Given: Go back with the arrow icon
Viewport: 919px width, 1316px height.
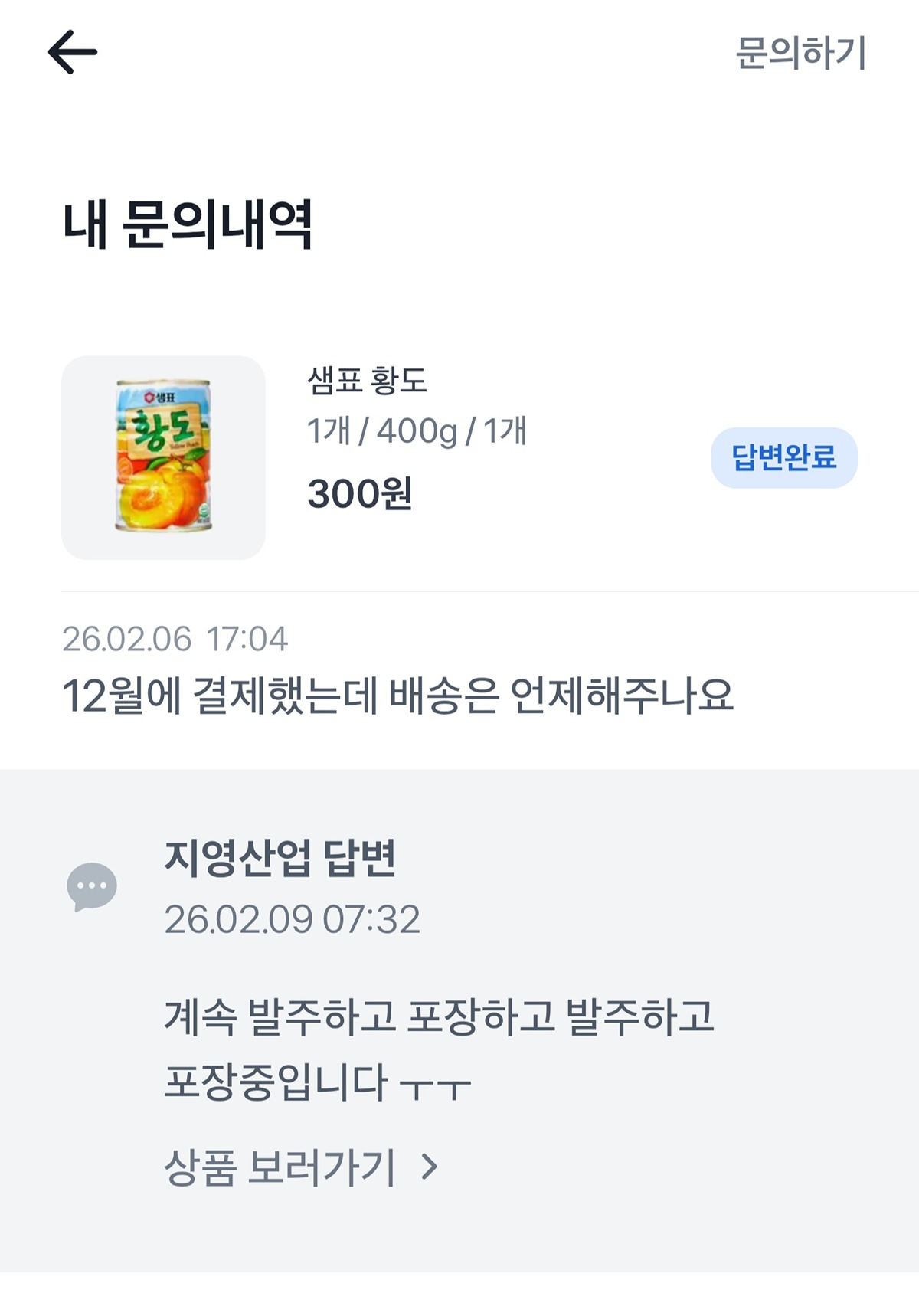Looking at the screenshot, I should 73,52.
